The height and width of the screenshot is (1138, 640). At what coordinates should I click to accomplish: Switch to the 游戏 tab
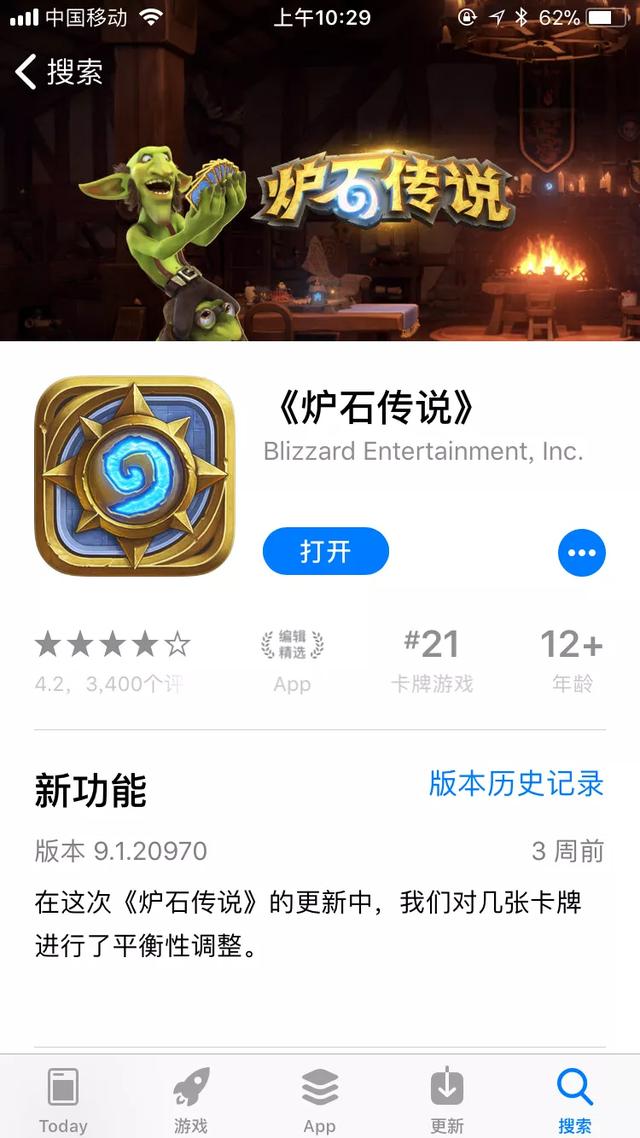point(191,1100)
